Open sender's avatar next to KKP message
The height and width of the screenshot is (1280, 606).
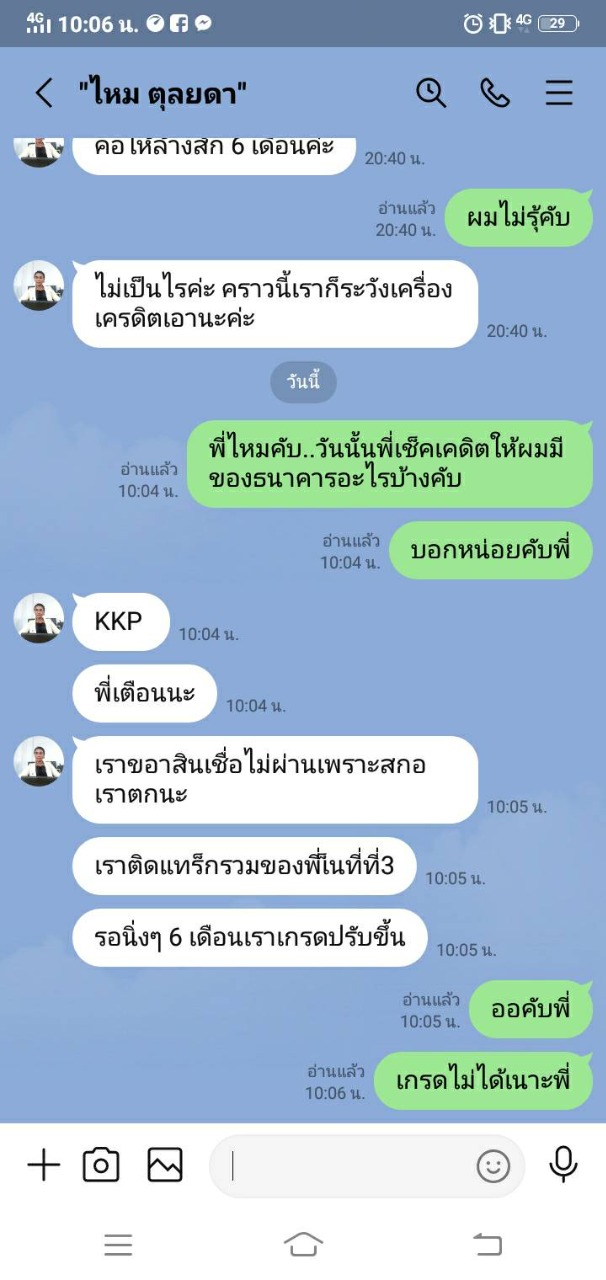click(39, 618)
